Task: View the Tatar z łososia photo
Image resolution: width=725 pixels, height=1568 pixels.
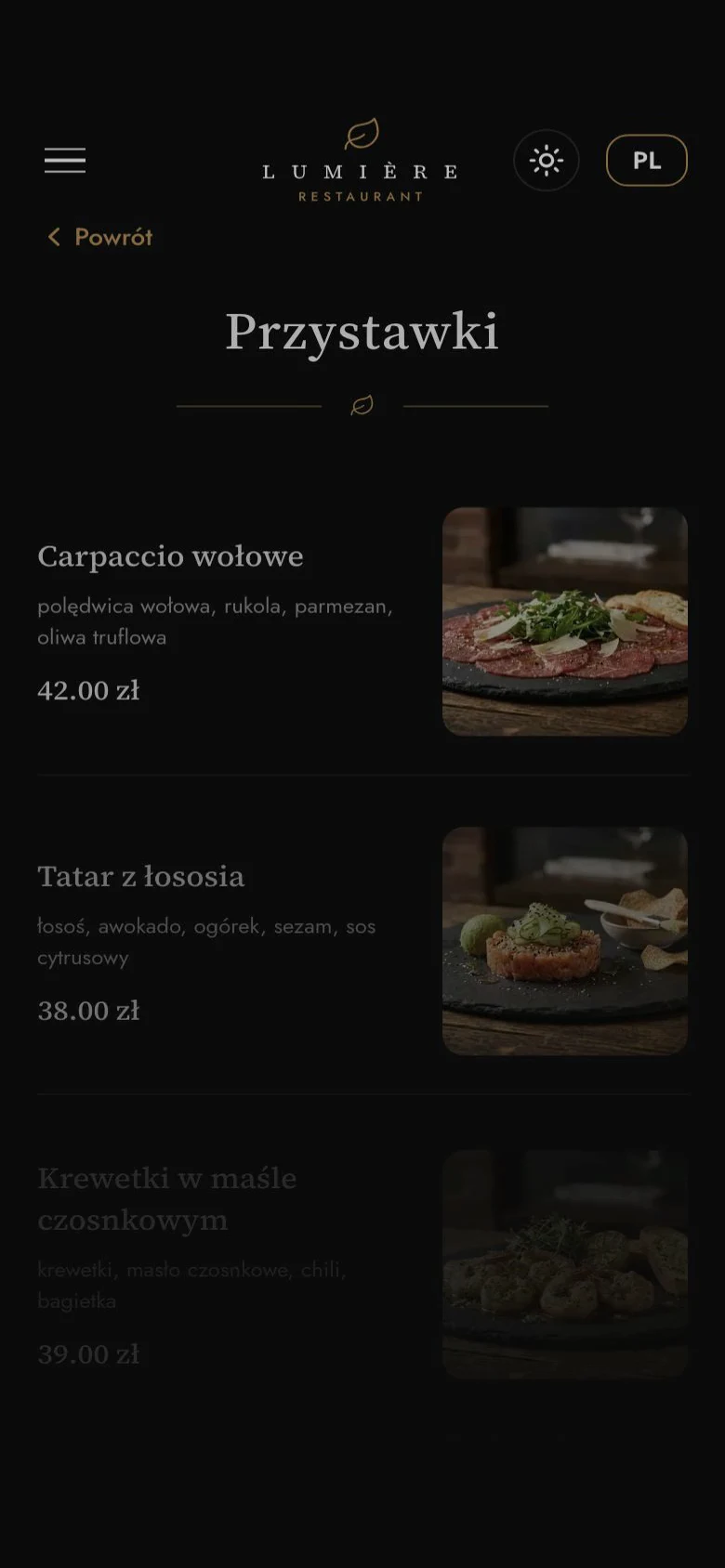Action: click(565, 941)
